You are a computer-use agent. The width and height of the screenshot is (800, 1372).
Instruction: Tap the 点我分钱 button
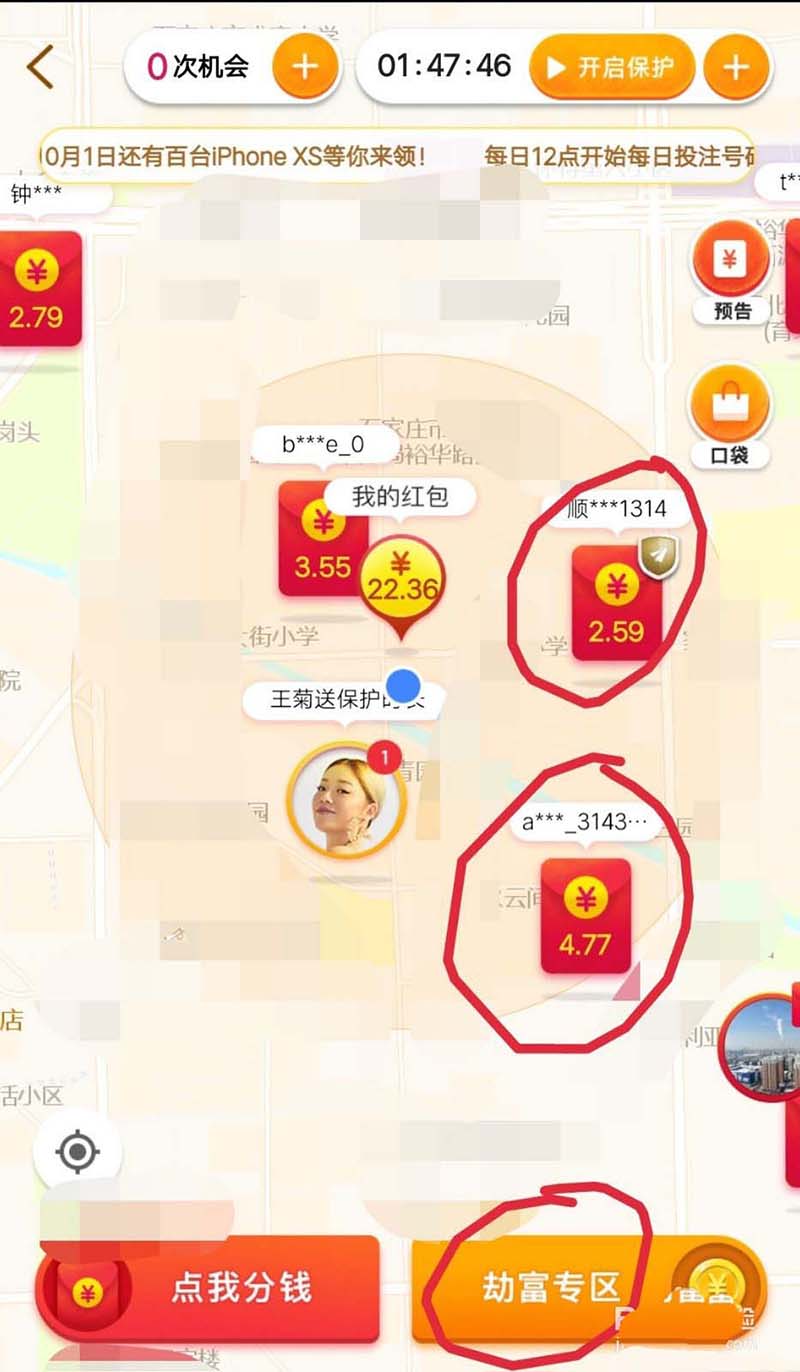[x=208, y=1288]
